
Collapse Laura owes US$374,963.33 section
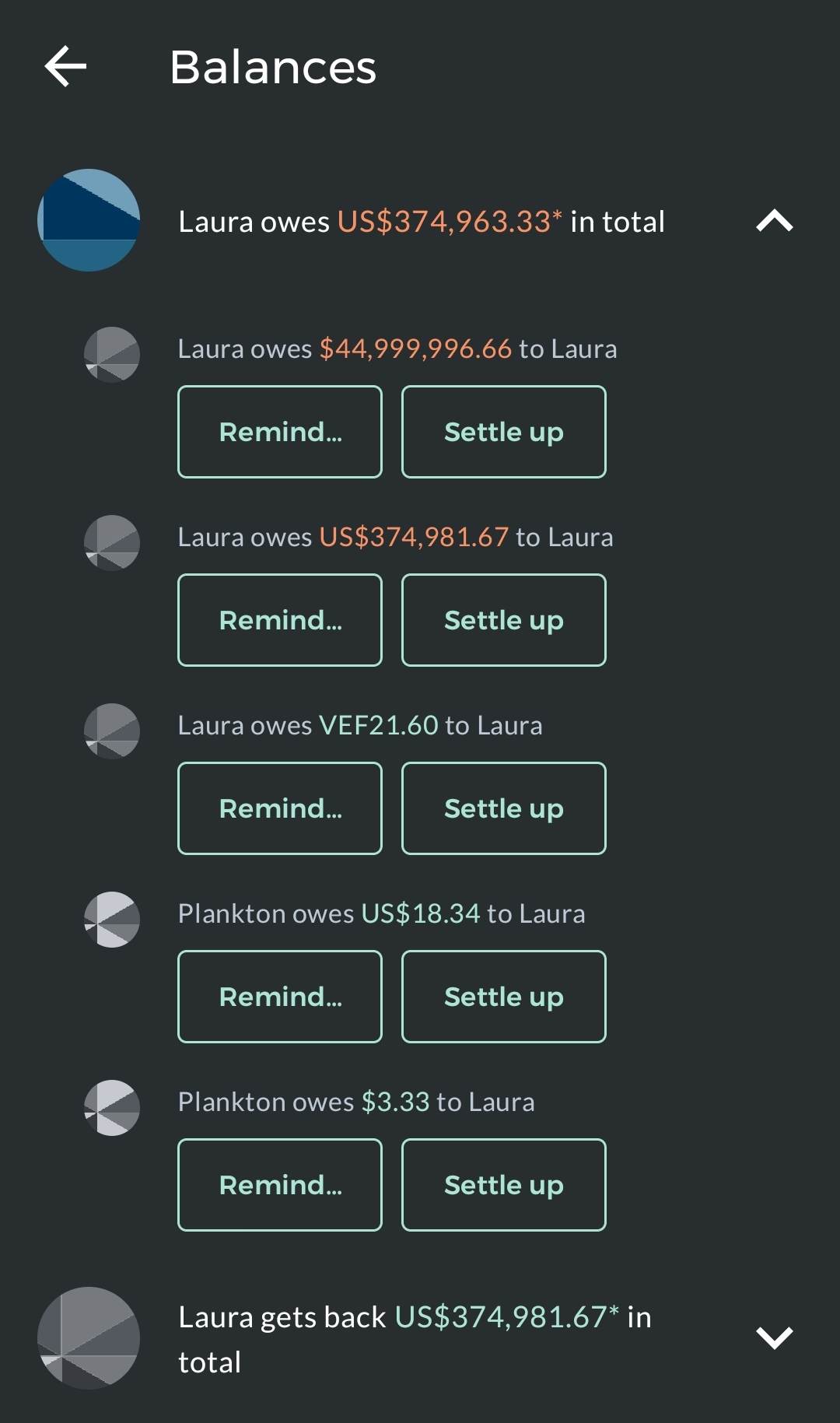pyautogui.click(x=774, y=222)
